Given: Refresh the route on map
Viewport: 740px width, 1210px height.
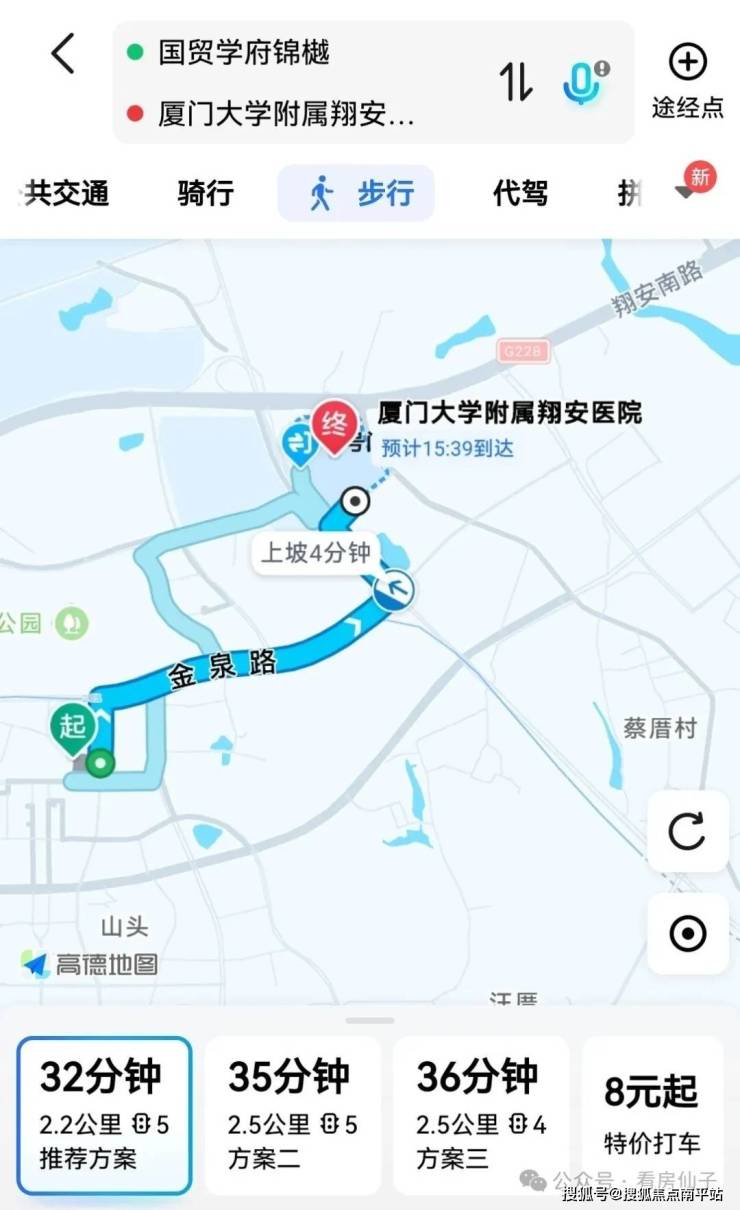Looking at the screenshot, I should click(687, 831).
